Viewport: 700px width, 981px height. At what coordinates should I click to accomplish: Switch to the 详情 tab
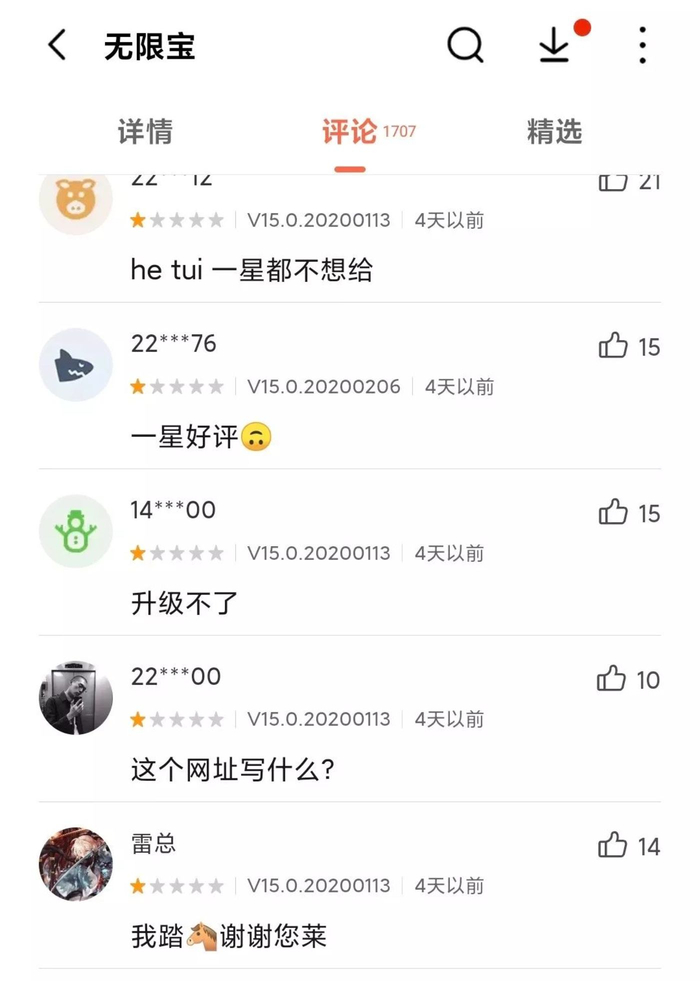(x=145, y=132)
